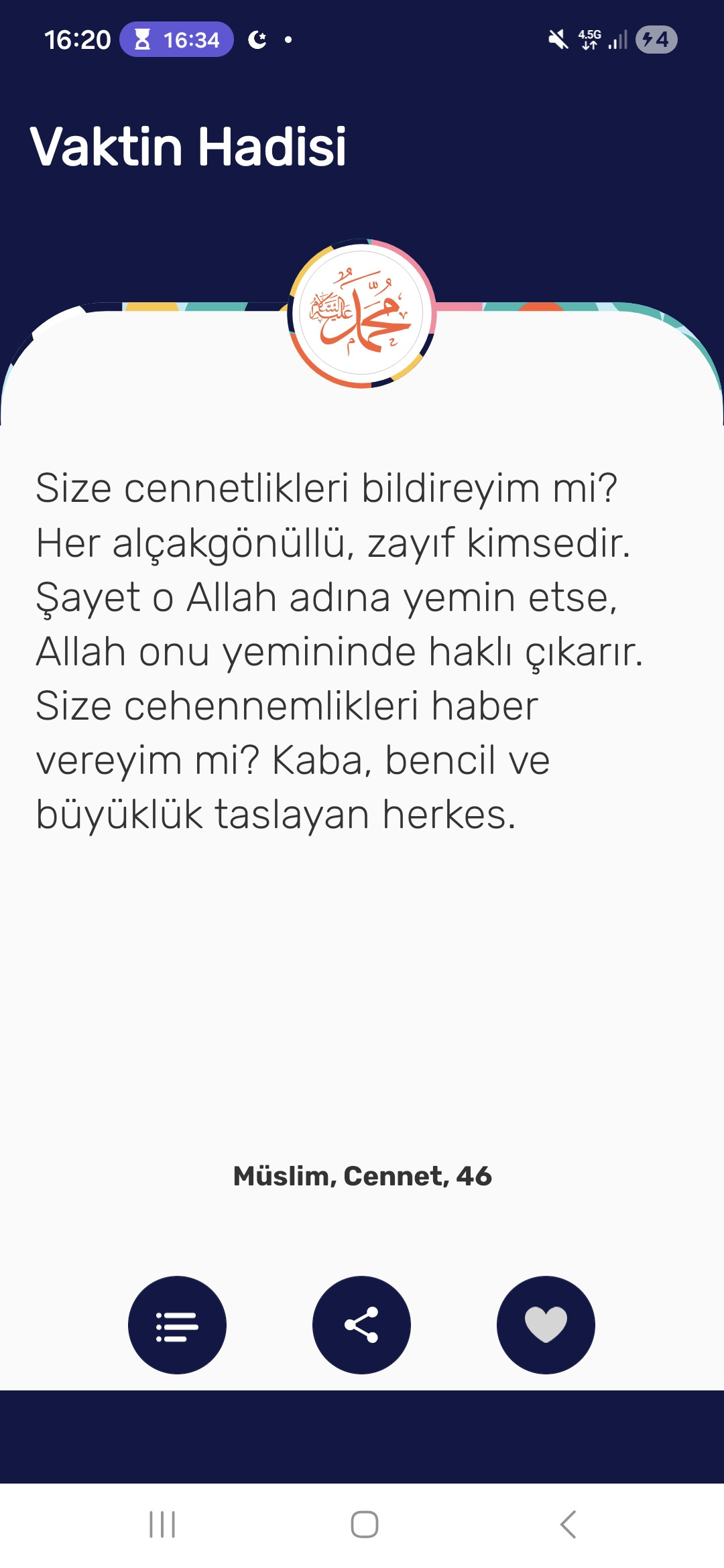Open the hadith list button

177,1325
